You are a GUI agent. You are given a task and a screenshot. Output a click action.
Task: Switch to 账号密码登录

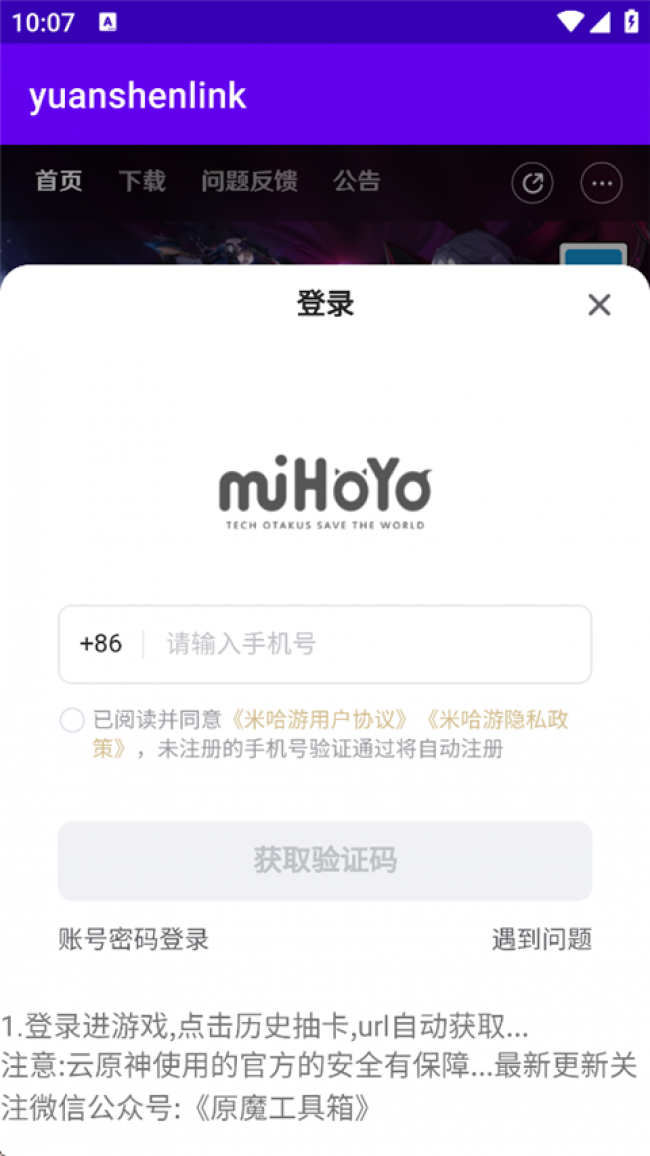coord(134,939)
